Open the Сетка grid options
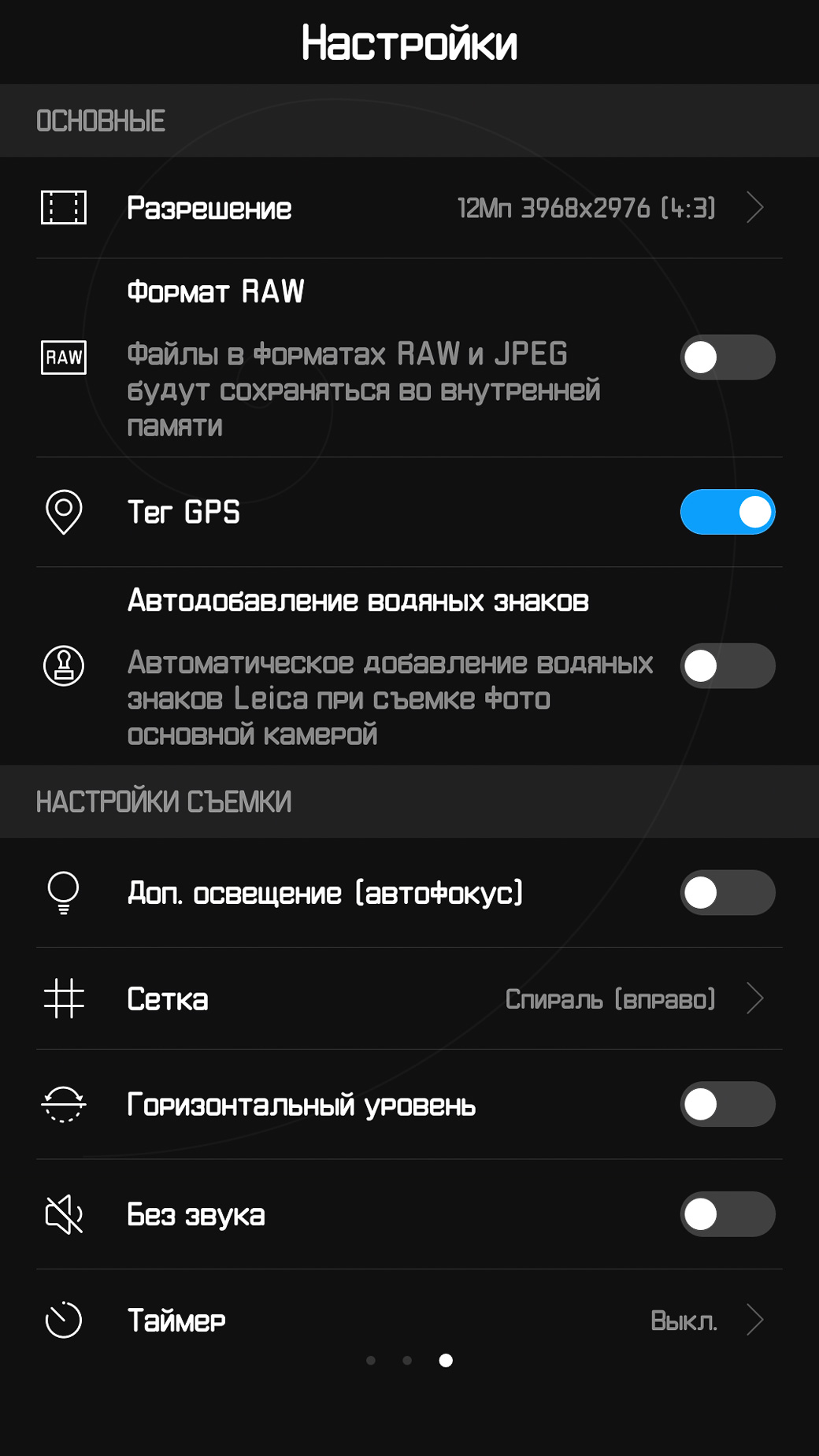The width and height of the screenshot is (819, 1456). click(409, 998)
